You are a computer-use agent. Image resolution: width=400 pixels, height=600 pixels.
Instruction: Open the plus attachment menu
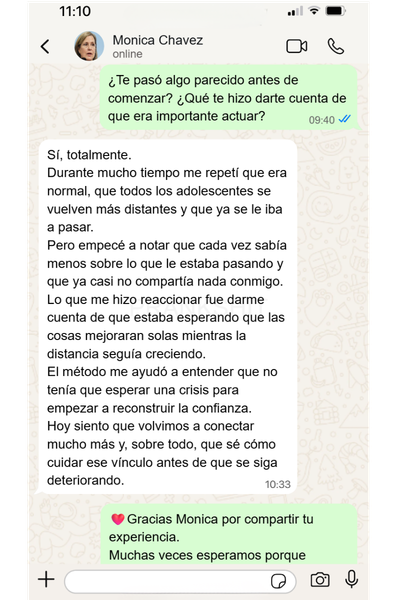point(46,579)
